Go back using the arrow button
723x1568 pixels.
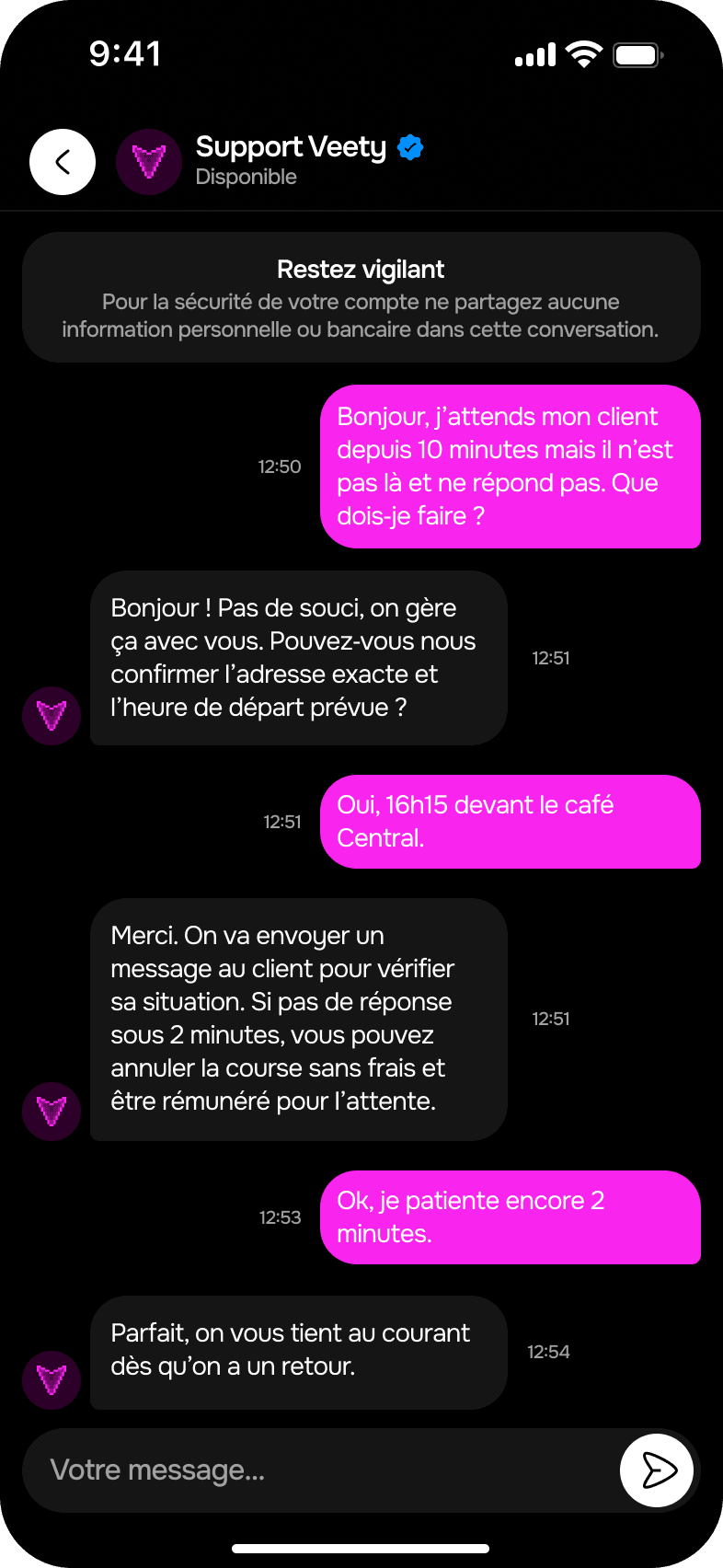click(x=63, y=162)
